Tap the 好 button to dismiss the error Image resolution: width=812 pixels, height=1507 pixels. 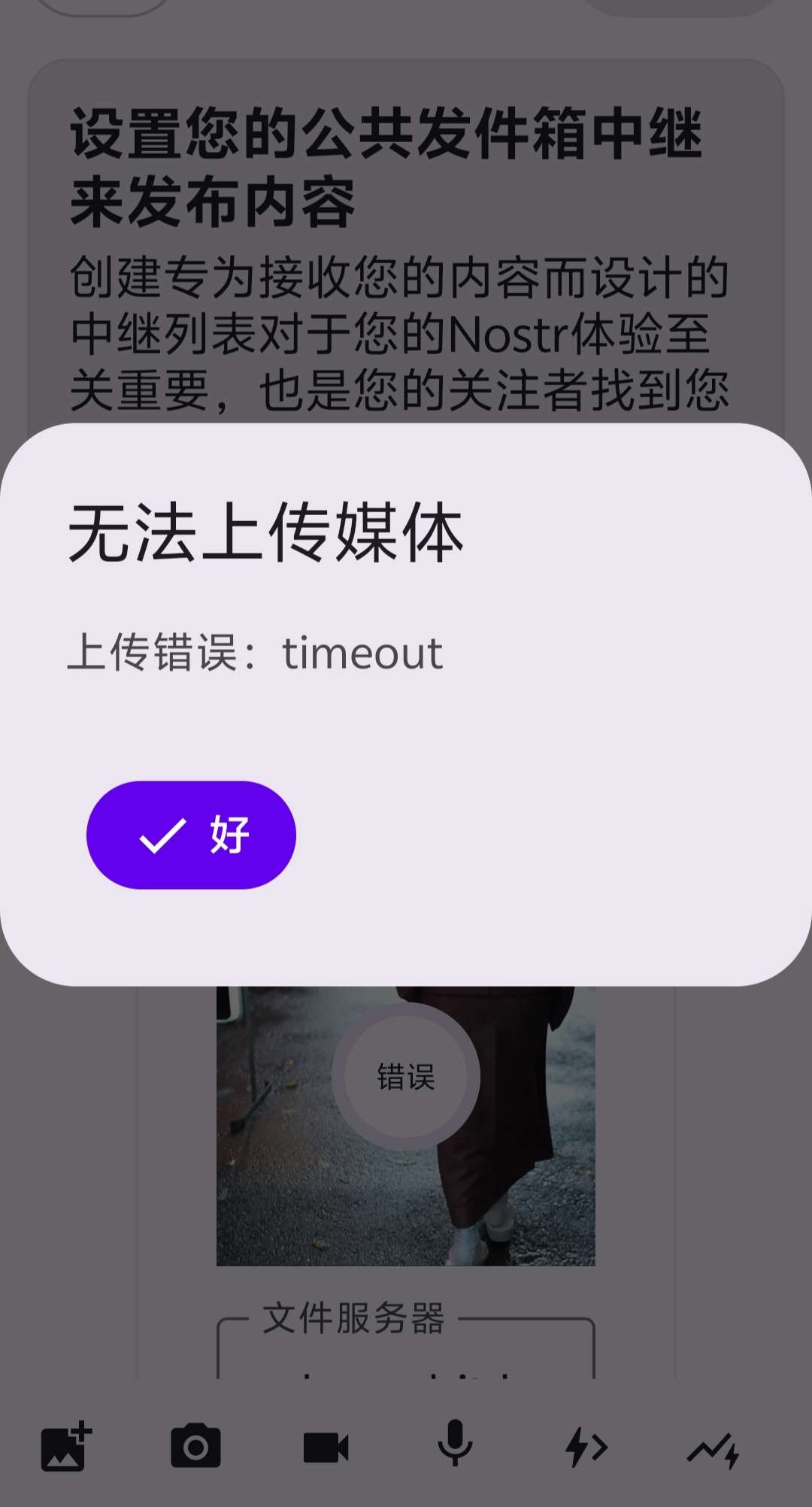pyautogui.click(x=191, y=835)
